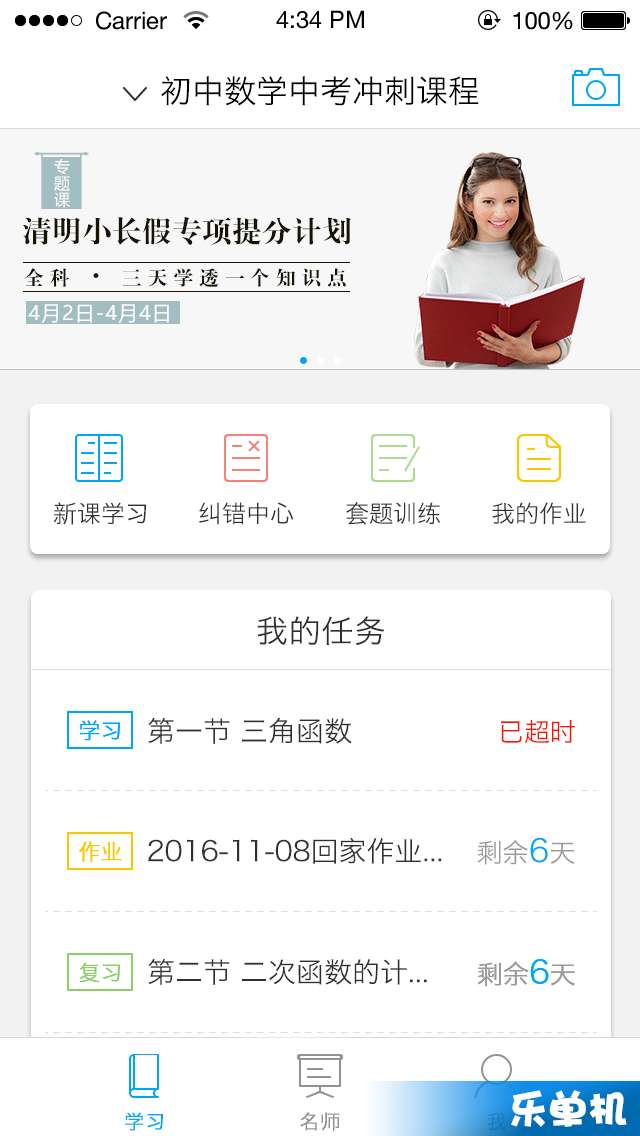Switch to the 学习 tab
Screen dimensions: 640x1136
click(x=144, y=1090)
